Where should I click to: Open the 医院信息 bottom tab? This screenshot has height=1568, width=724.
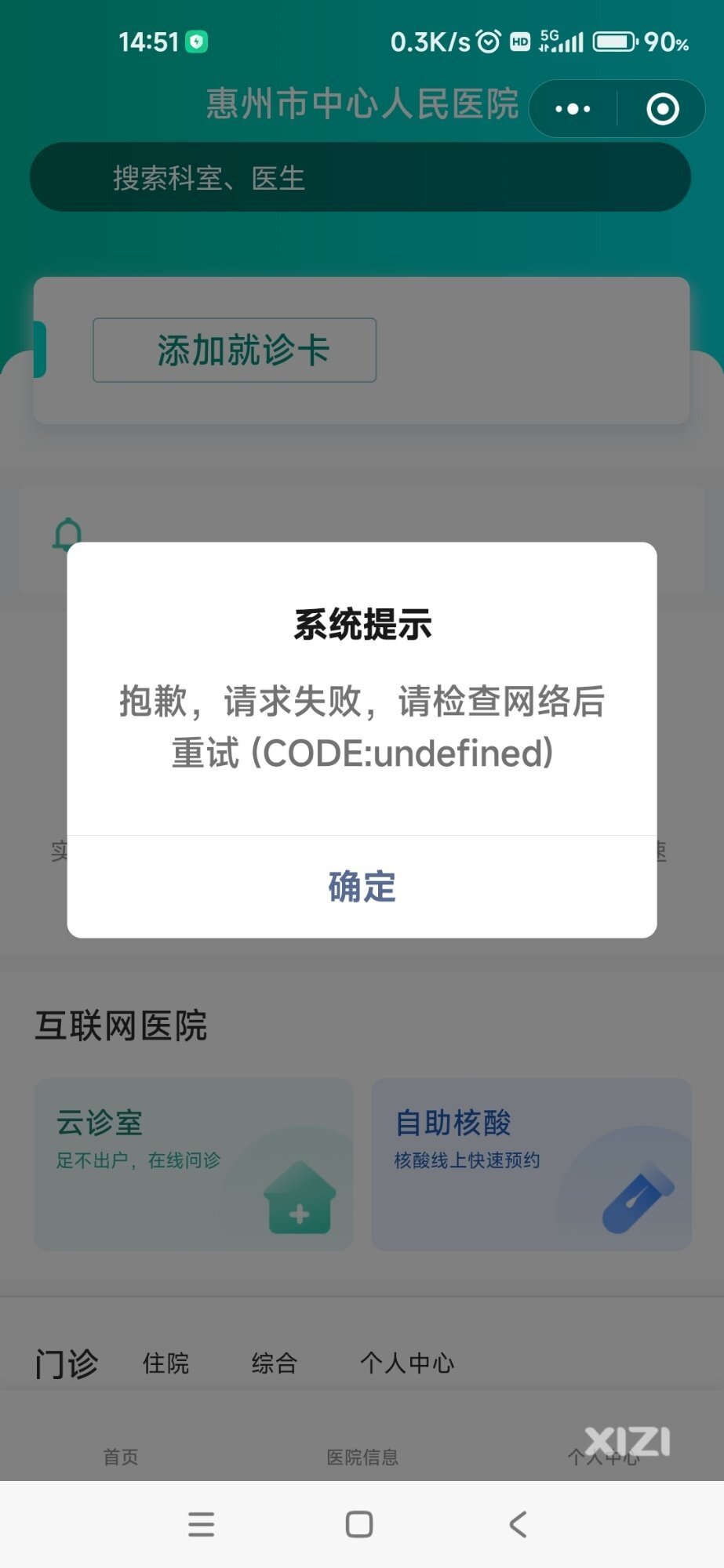[362, 1457]
